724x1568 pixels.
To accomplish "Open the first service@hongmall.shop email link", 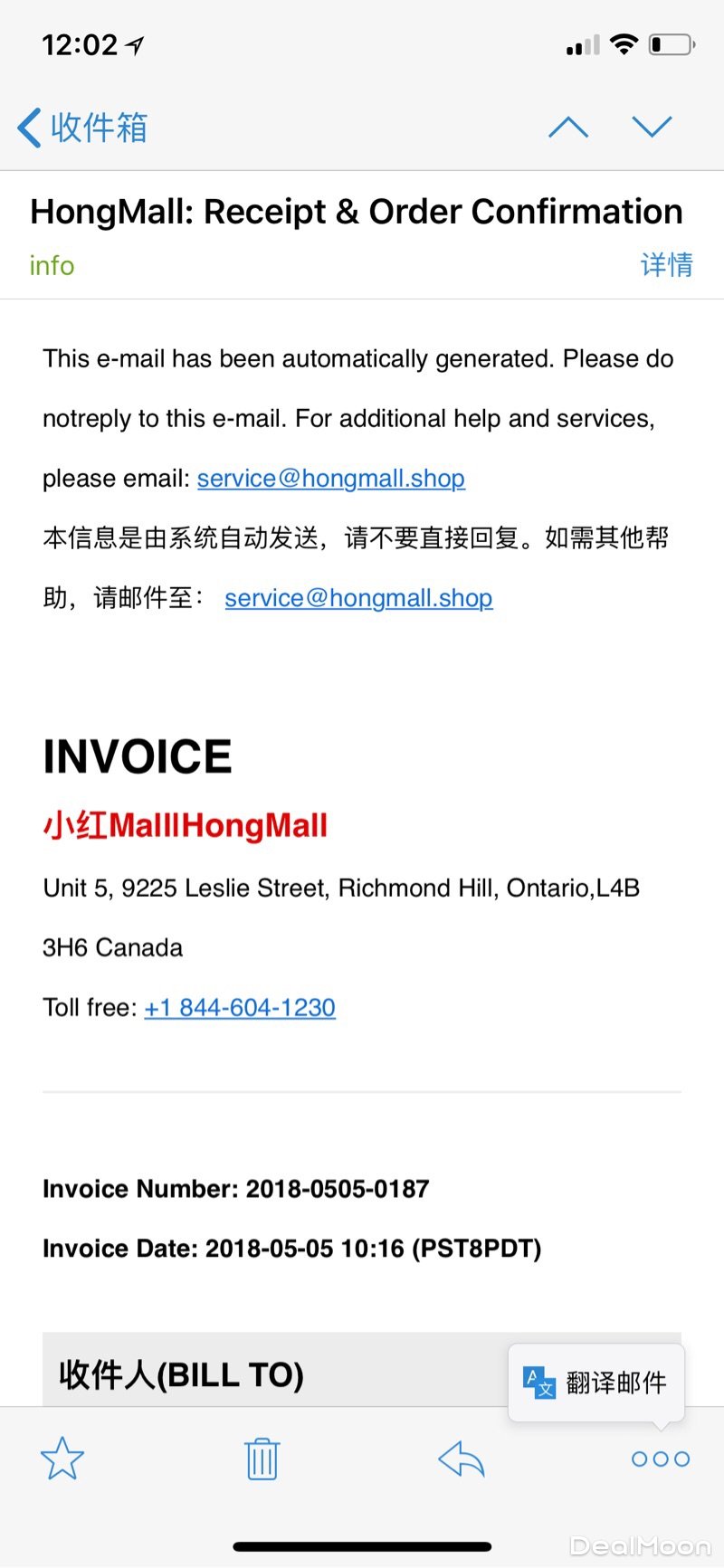I will tap(331, 479).
